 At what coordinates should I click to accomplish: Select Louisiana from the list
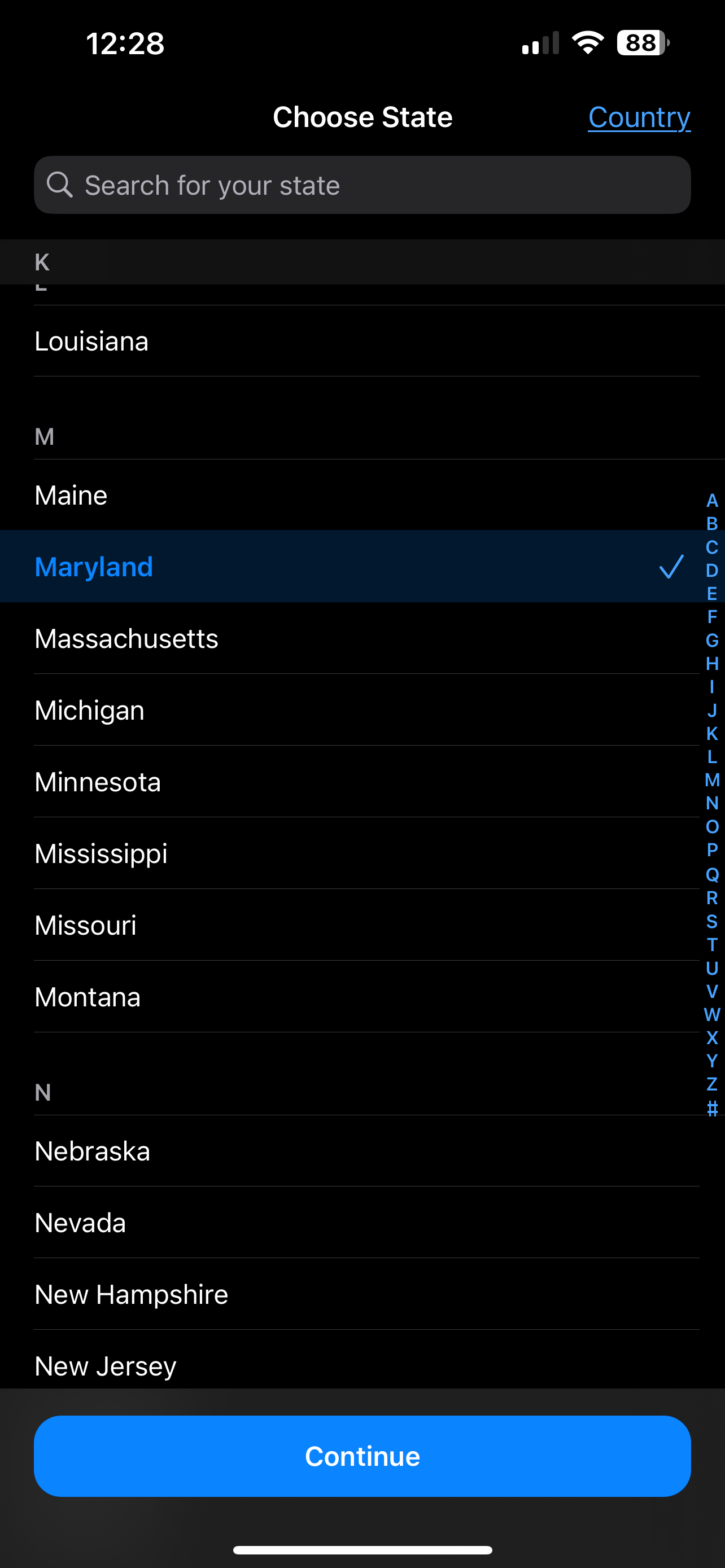[362, 341]
